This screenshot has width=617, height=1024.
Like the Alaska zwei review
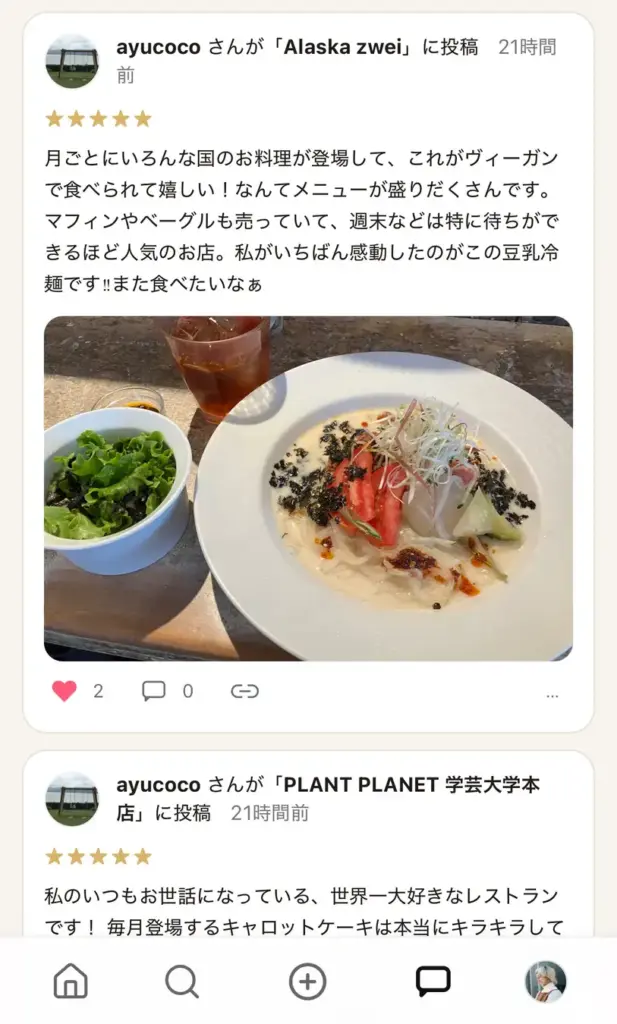click(64, 691)
